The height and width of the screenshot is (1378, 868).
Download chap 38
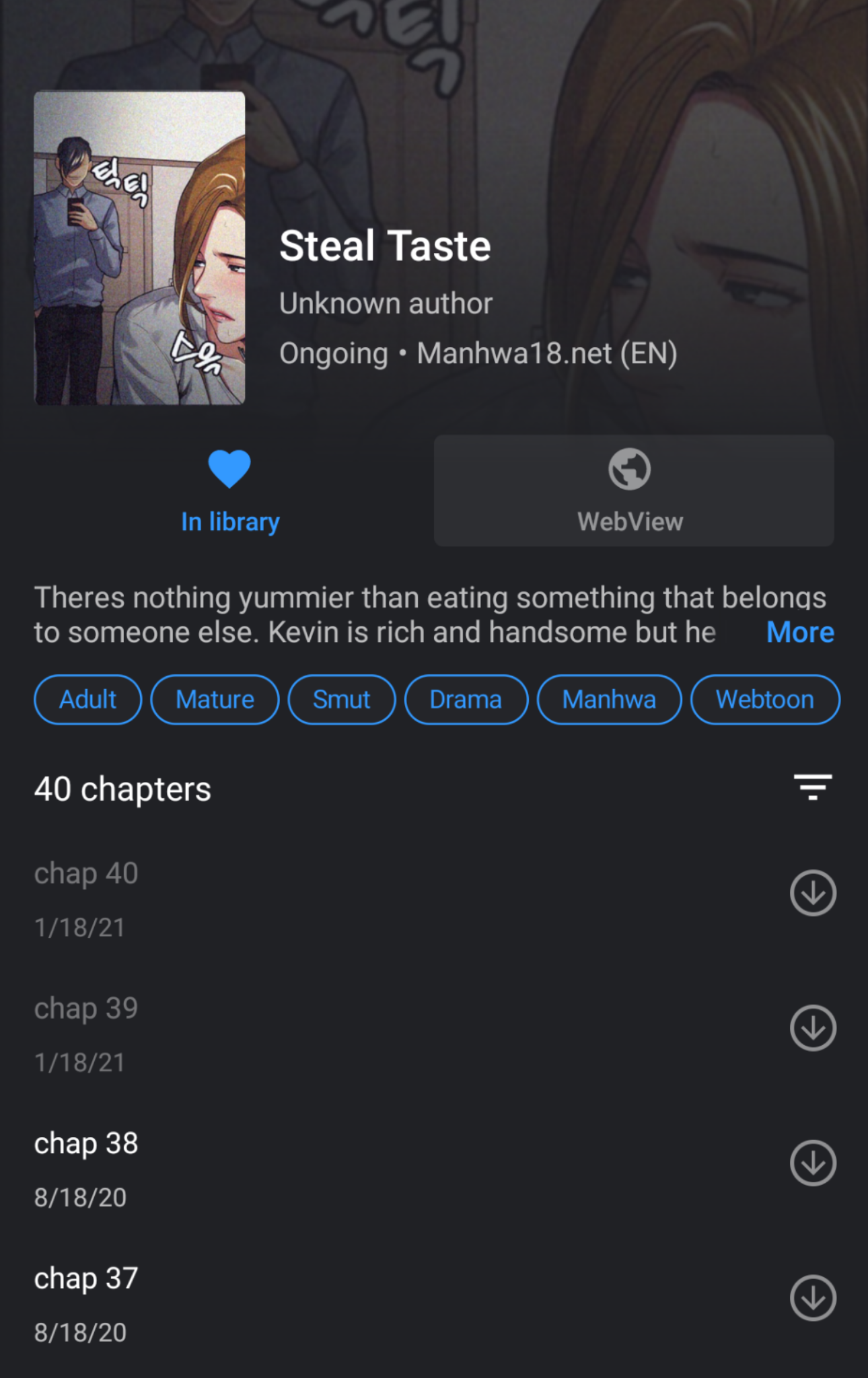point(813,1163)
